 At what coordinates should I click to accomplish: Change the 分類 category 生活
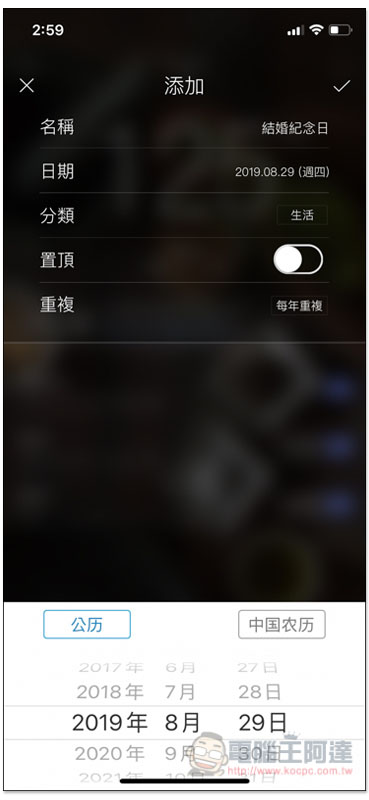click(x=302, y=215)
